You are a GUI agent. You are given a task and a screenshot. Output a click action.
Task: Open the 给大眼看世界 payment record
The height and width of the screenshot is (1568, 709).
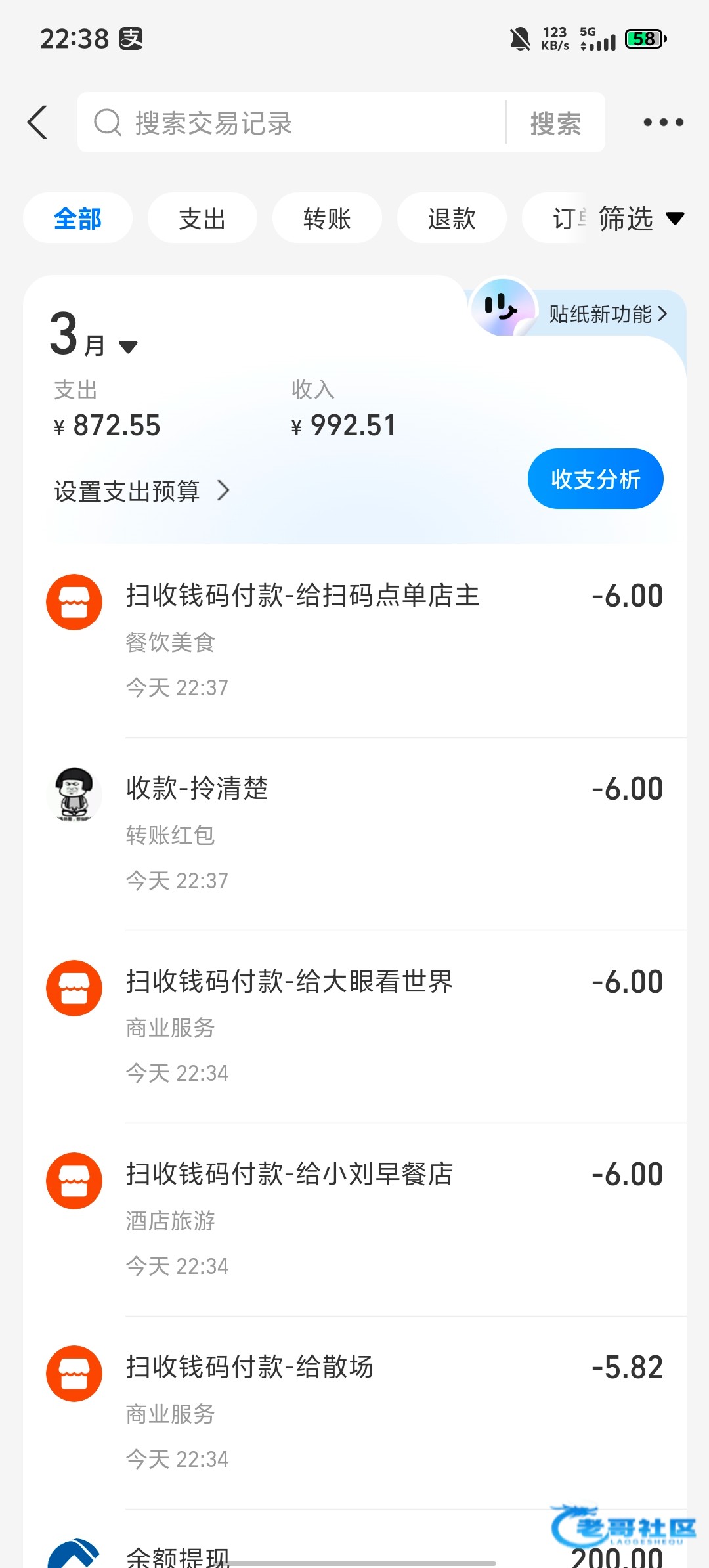354,1026
